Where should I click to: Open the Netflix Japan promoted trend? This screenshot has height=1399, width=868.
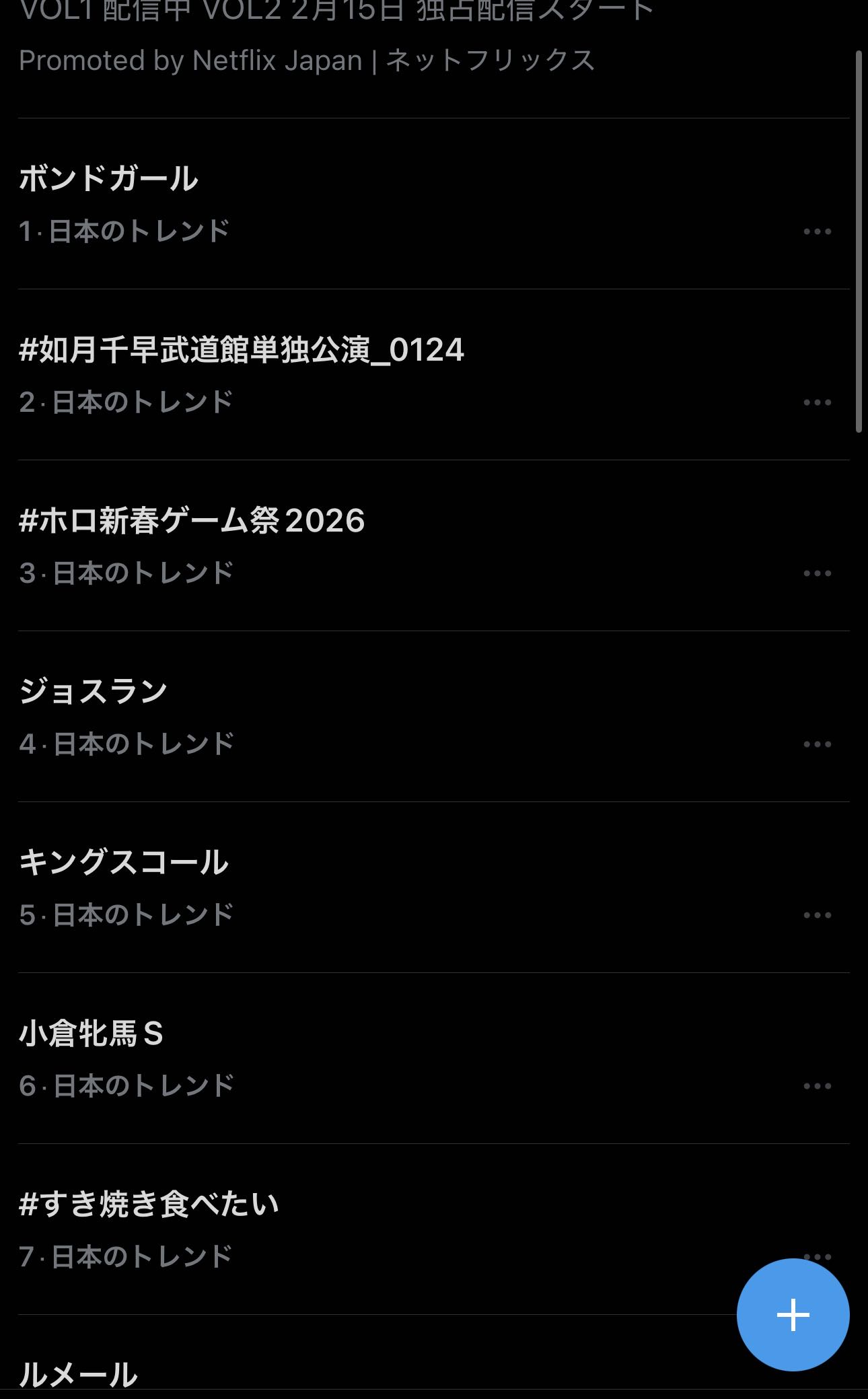click(x=307, y=40)
